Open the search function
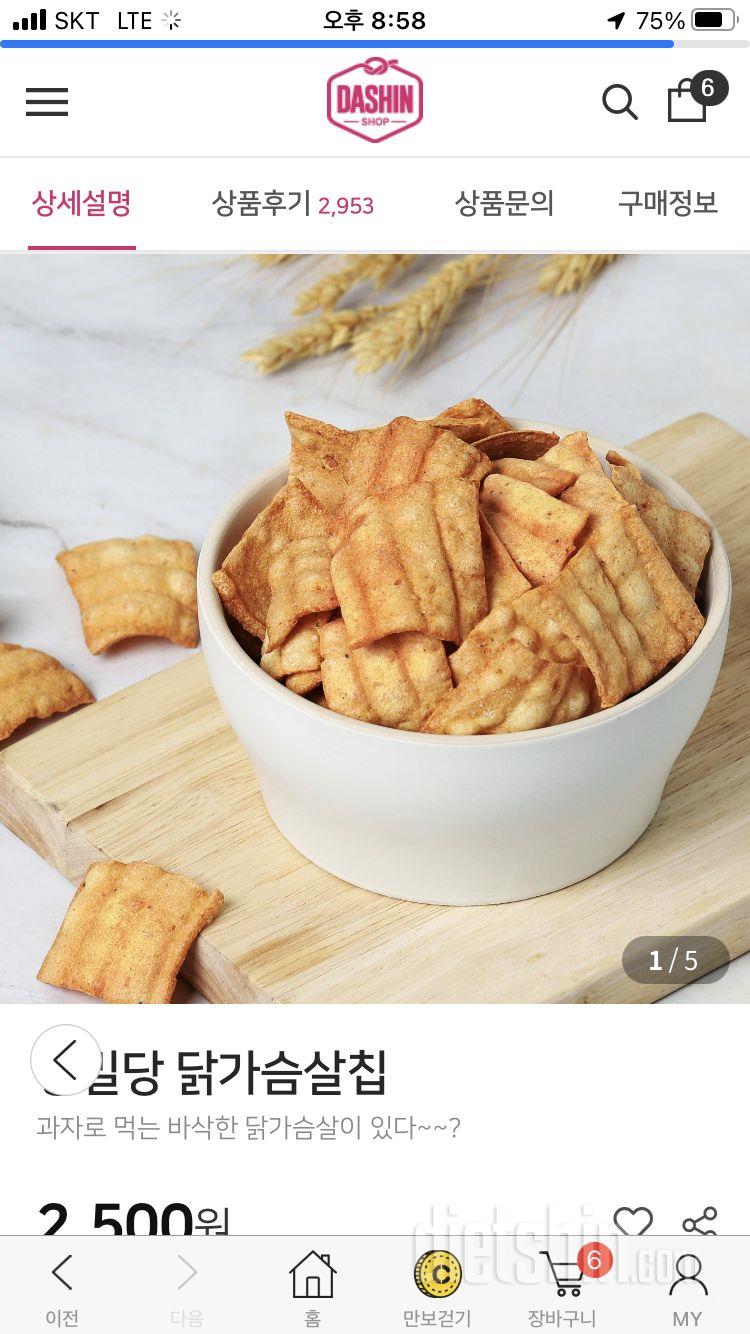Viewport: 750px width, 1334px height. [x=620, y=102]
